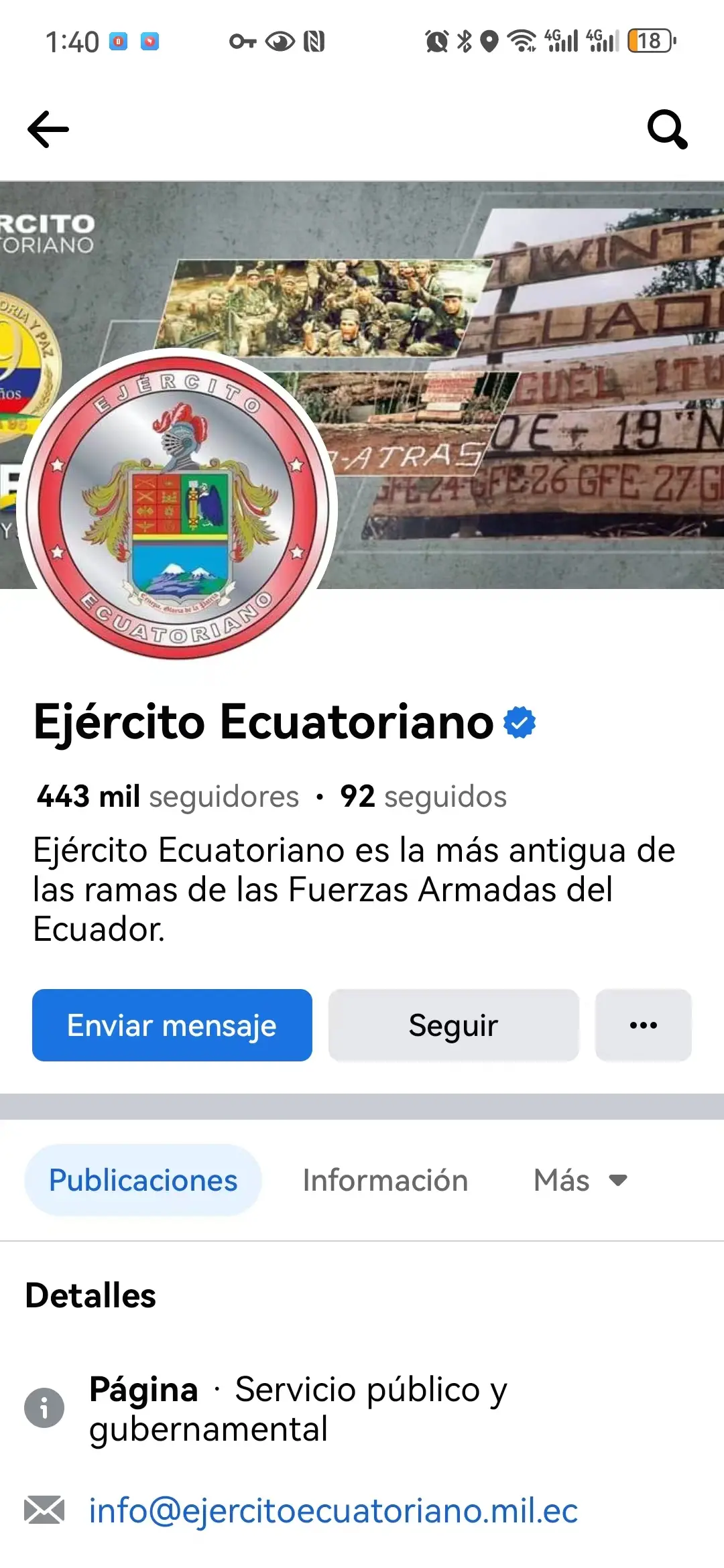
Task: Switch to the Publicaciones tab
Action: 143,1180
